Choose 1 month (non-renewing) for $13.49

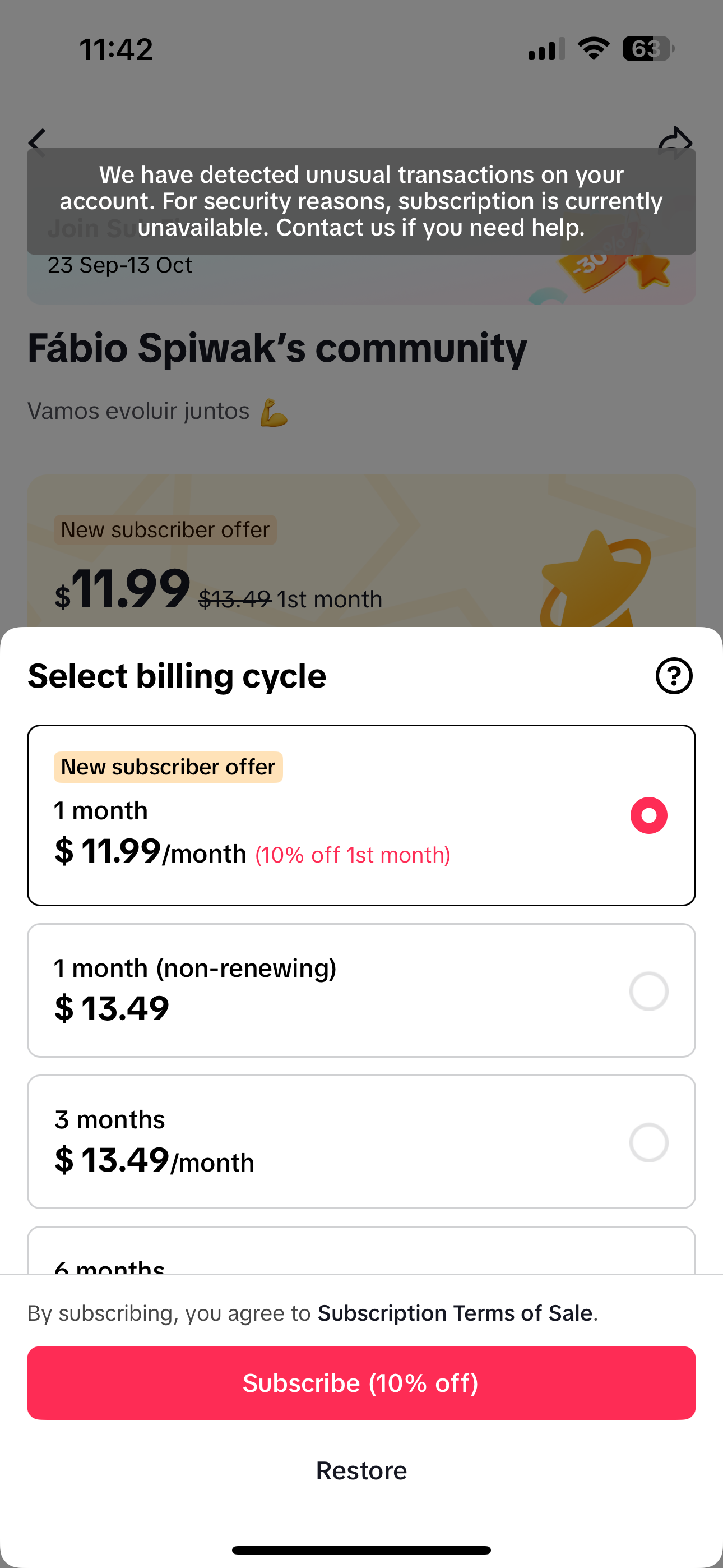pos(361,990)
